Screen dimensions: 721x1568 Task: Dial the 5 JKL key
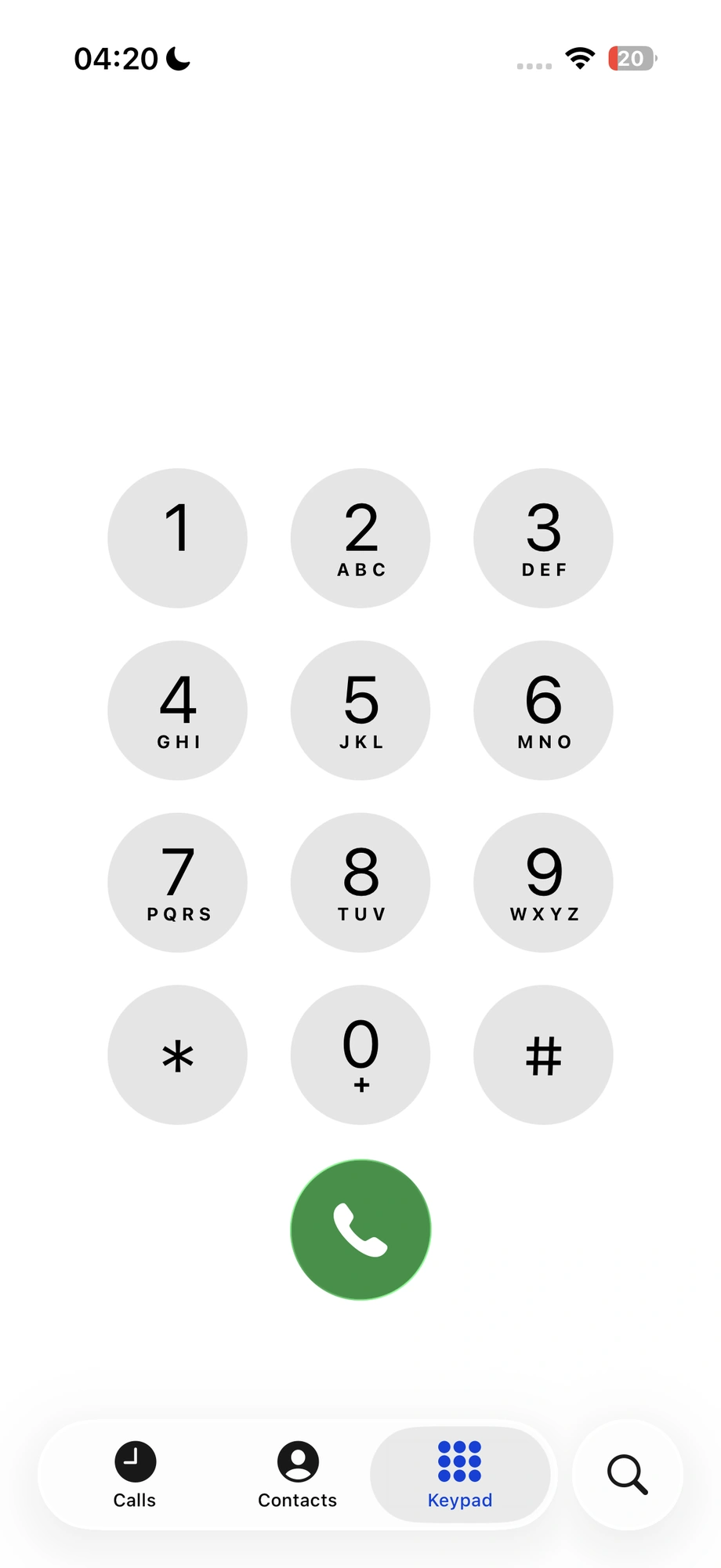[x=360, y=710]
